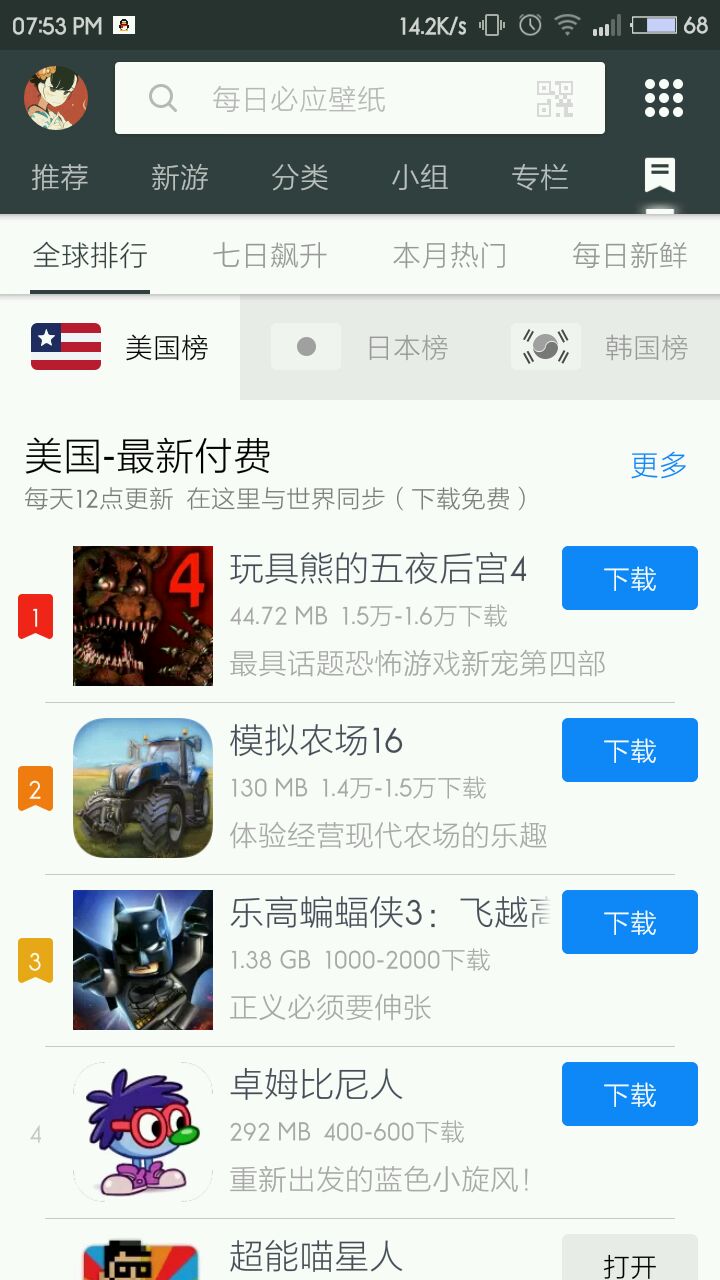The height and width of the screenshot is (1280, 720).
Task: Open the QR code scanner
Action: pos(555,98)
